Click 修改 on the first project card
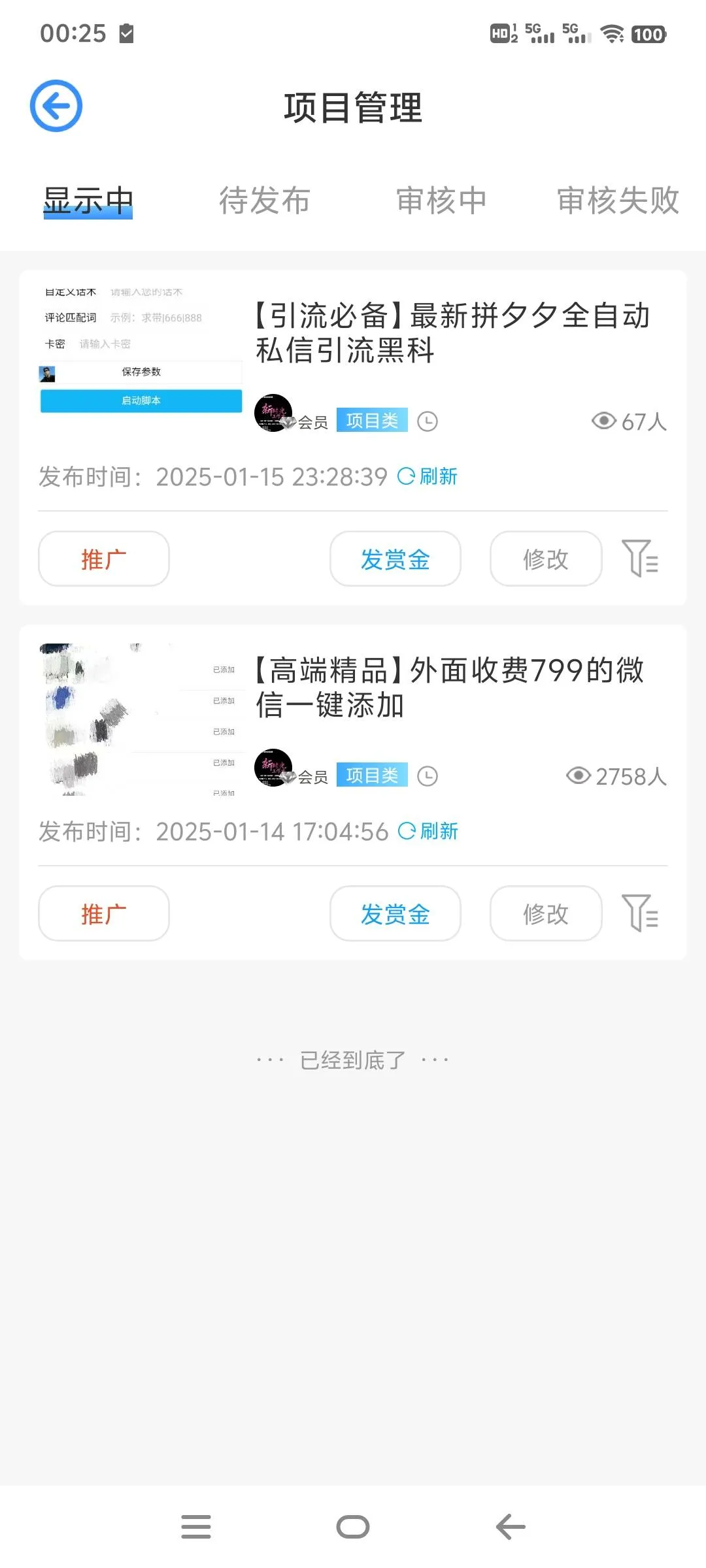The width and height of the screenshot is (706, 1568). tap(545, 559)
